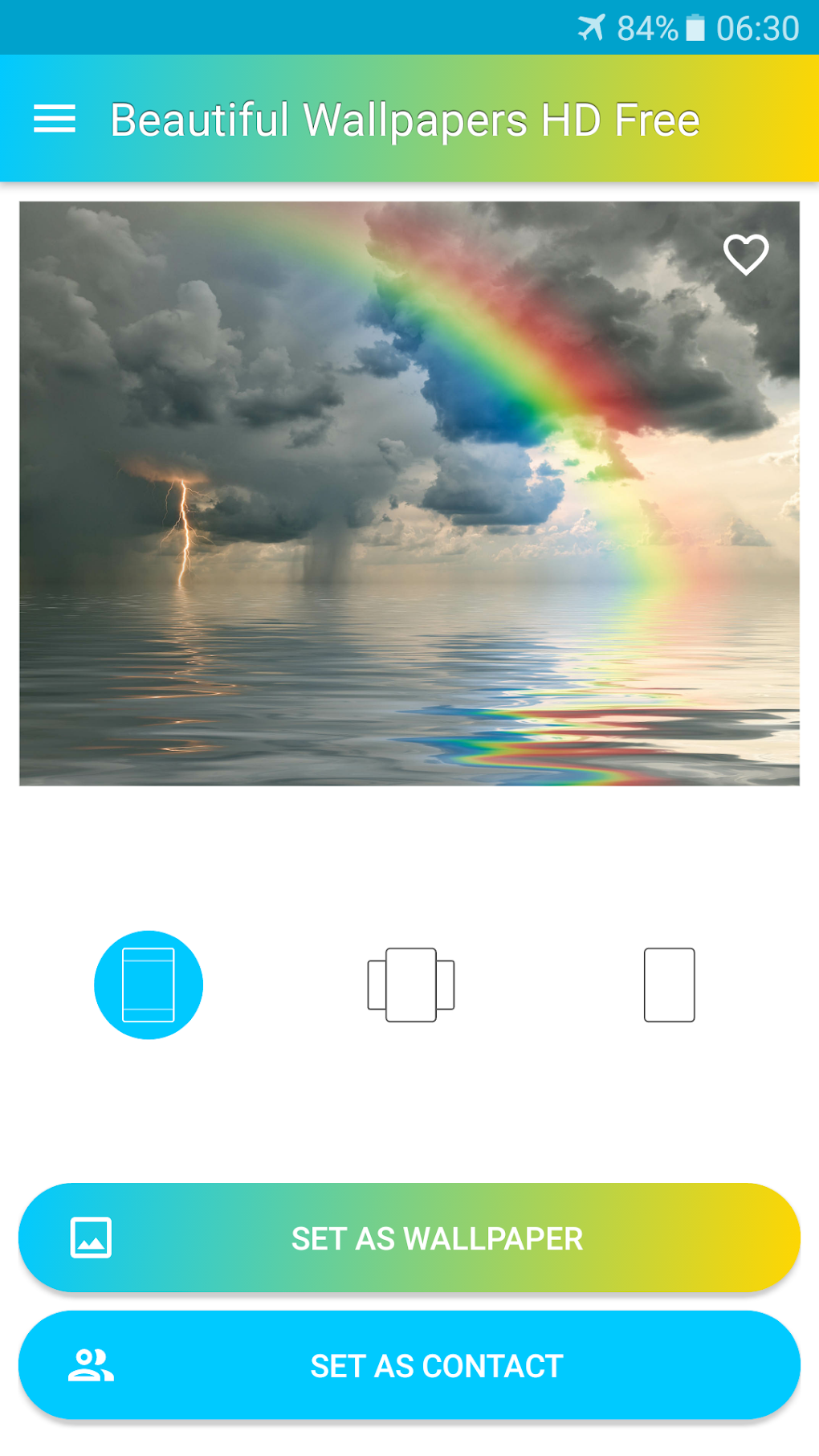This screenshot has height=1456, width=819.
Task: Tap Beautiful Wallpapers HD Free title
Action: click(405, 119)
